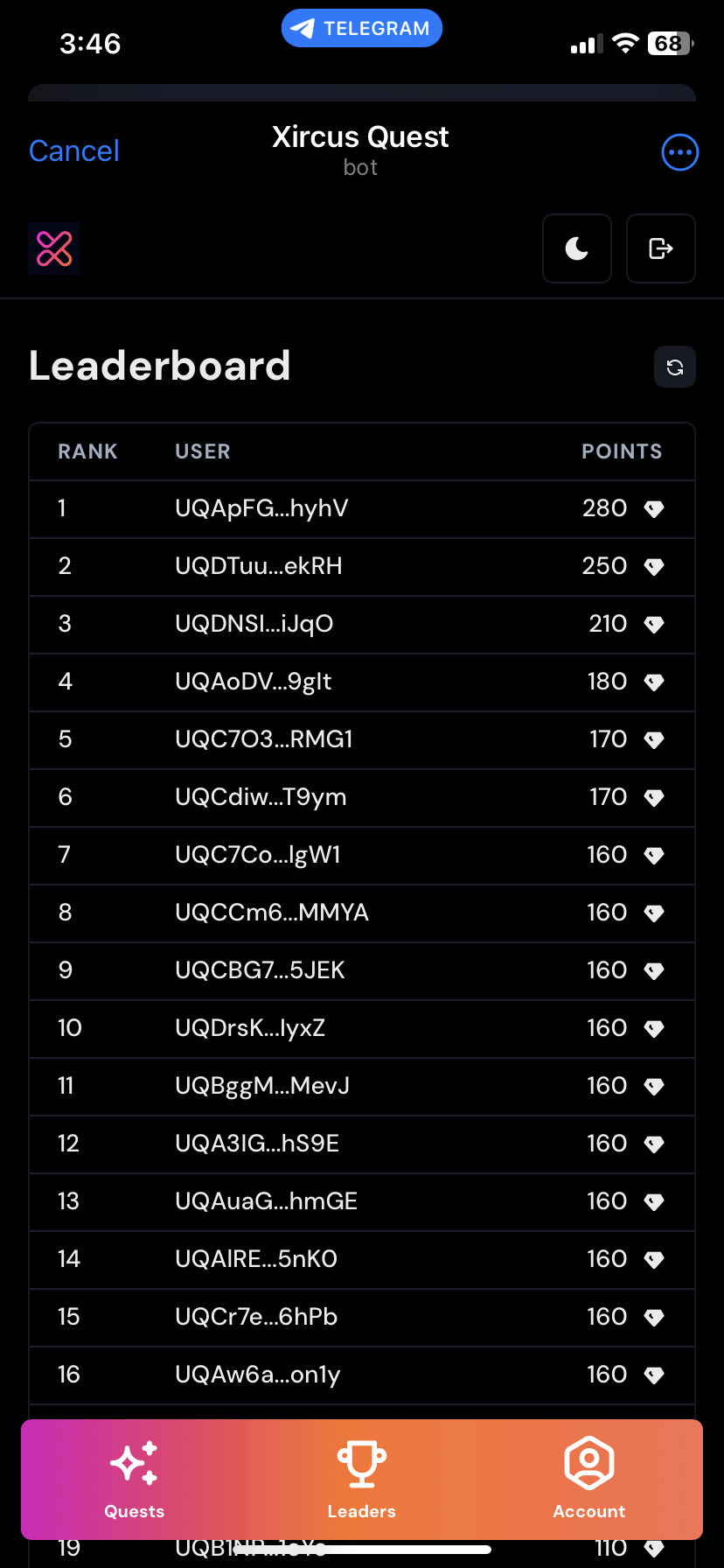The width and height of the screenshot is (724, 1568).
Task: Tap the logout icon button
Action: point(661,248)
